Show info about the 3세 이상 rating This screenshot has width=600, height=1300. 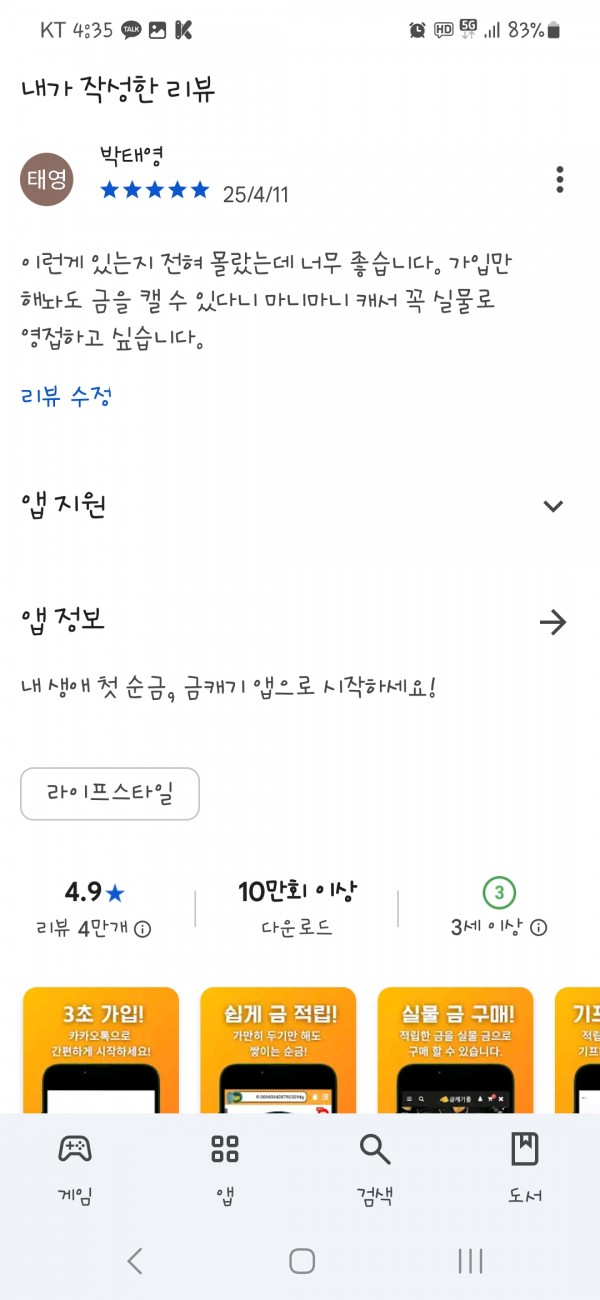click(x=539, y=928)
